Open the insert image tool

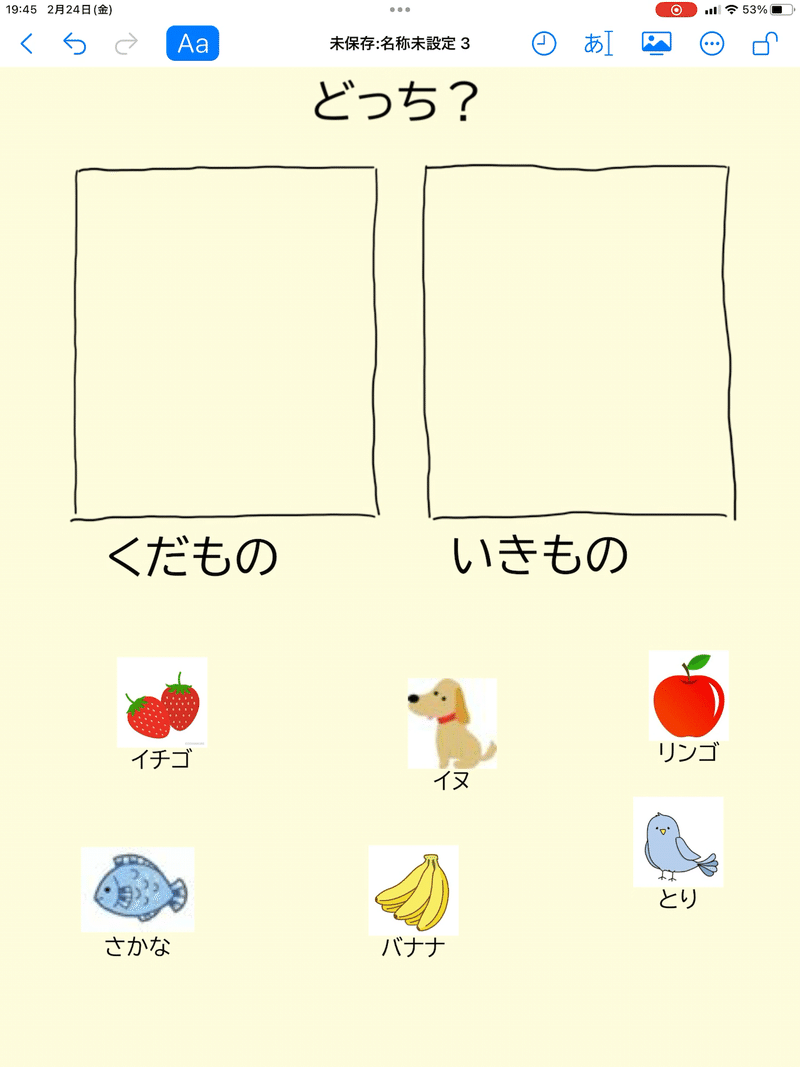pos(656,43)
